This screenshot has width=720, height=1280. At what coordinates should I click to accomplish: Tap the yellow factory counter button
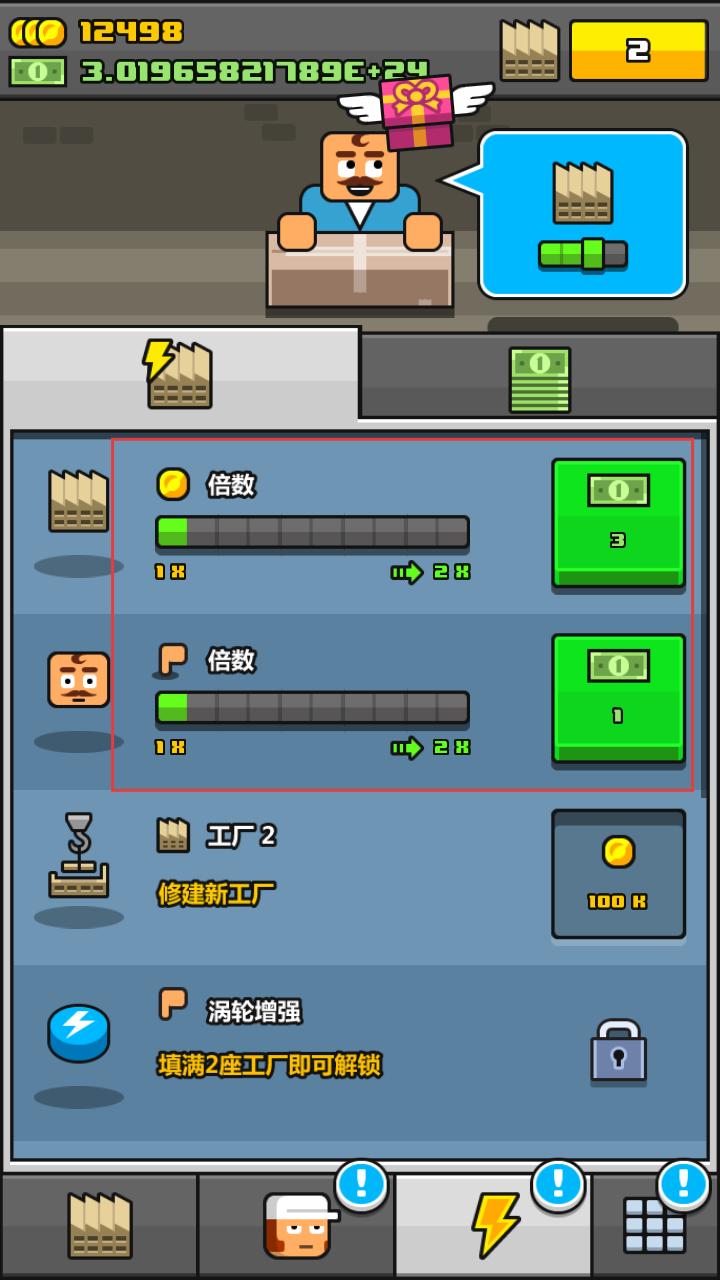coord(638,50)
